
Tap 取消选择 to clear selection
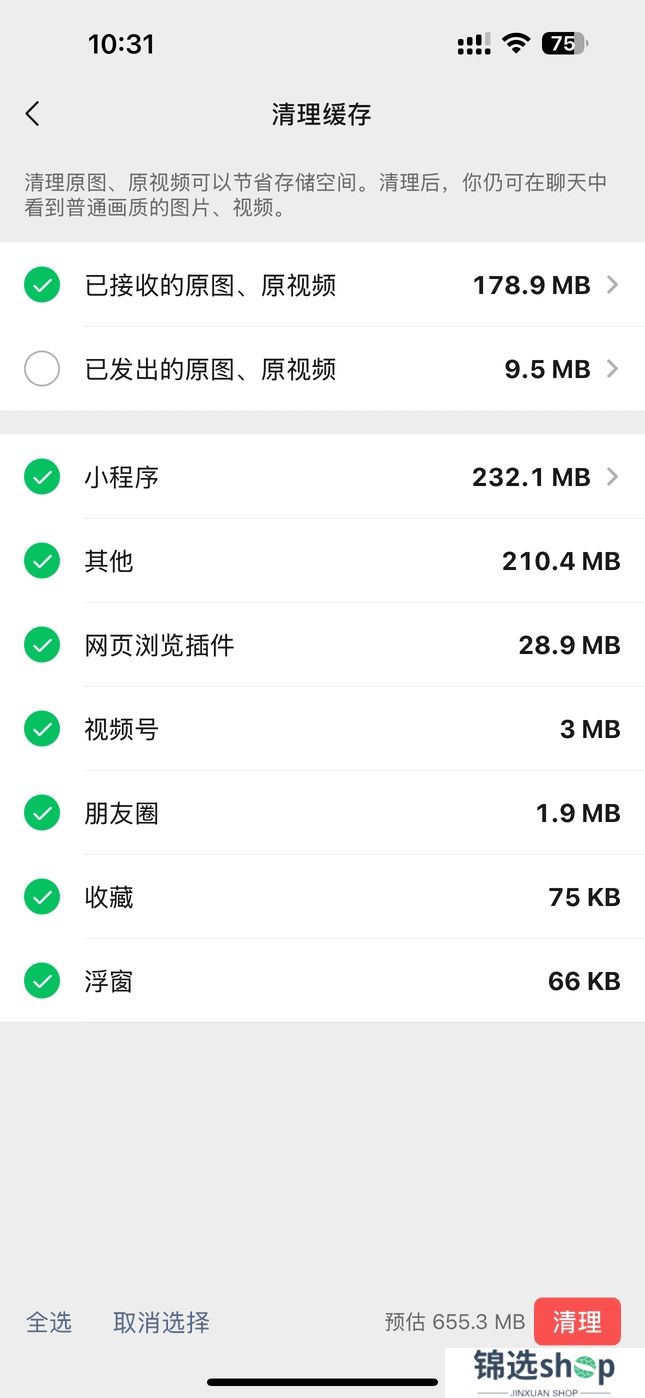pos(161,1322)
